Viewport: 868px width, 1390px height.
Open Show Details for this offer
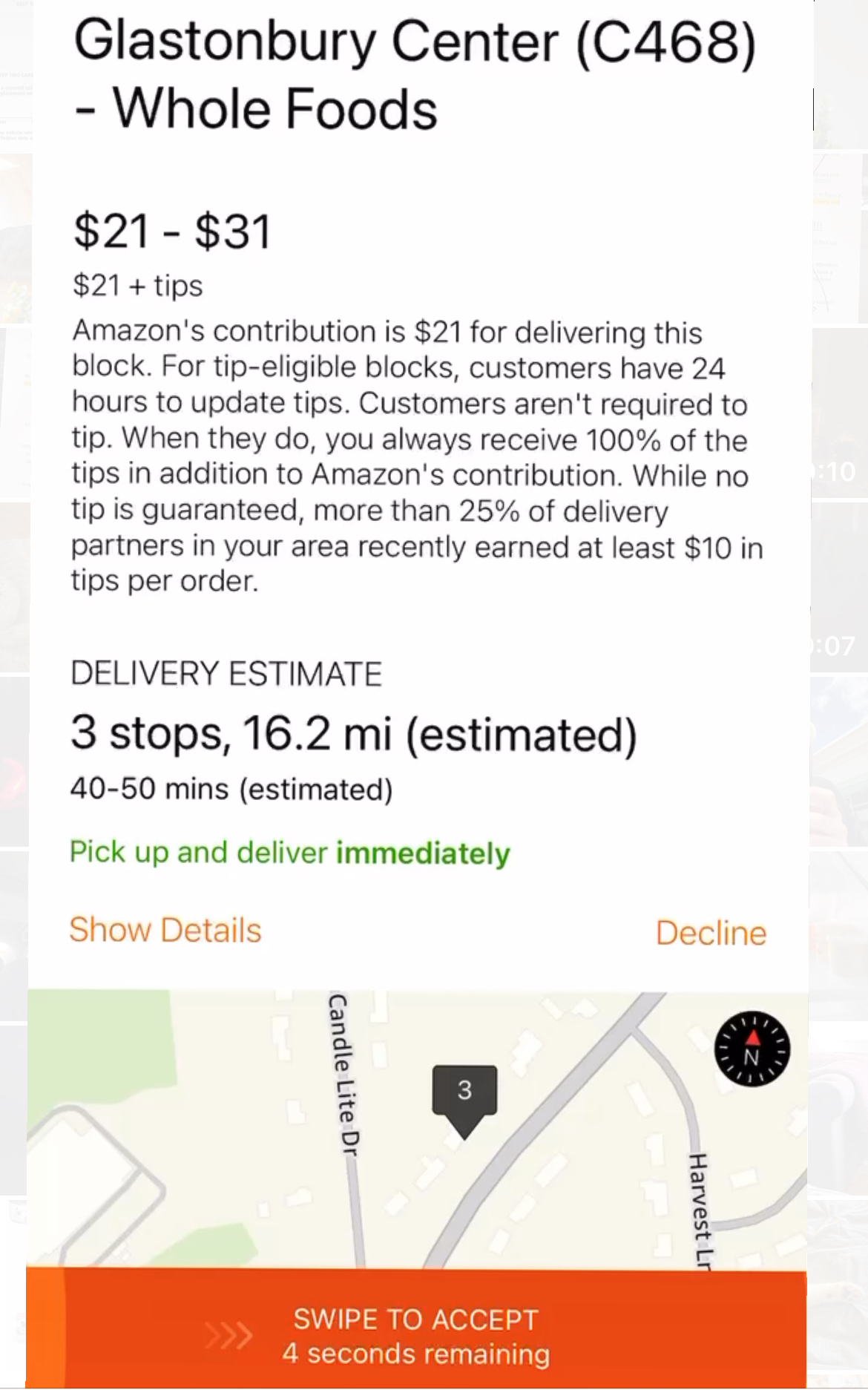165,929
